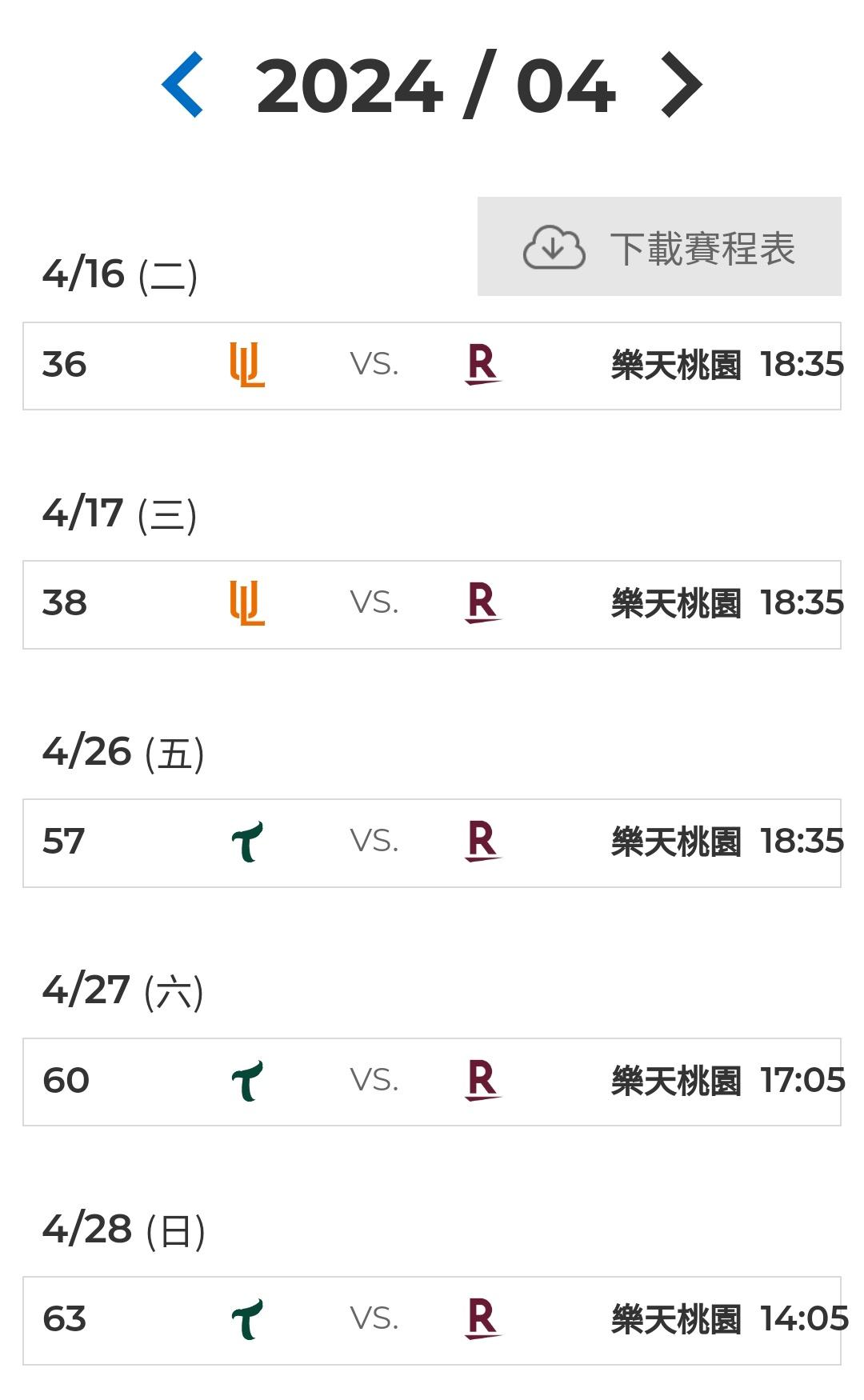The width and height of the screenshot is (864, 1400).
Task: Open game 38 on 4/17
Action: pos(432,604)
